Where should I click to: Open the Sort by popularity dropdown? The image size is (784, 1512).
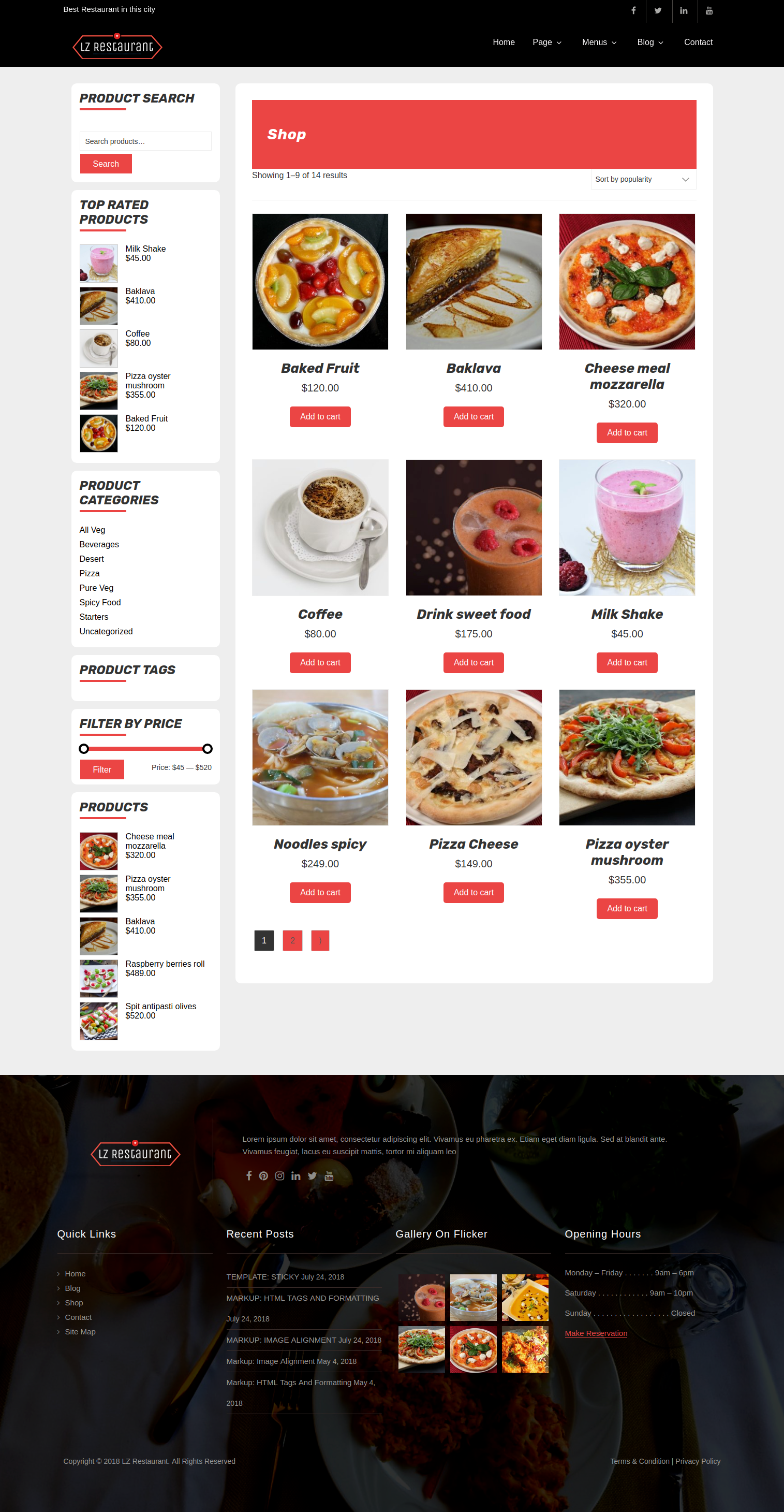click(643, 180)
